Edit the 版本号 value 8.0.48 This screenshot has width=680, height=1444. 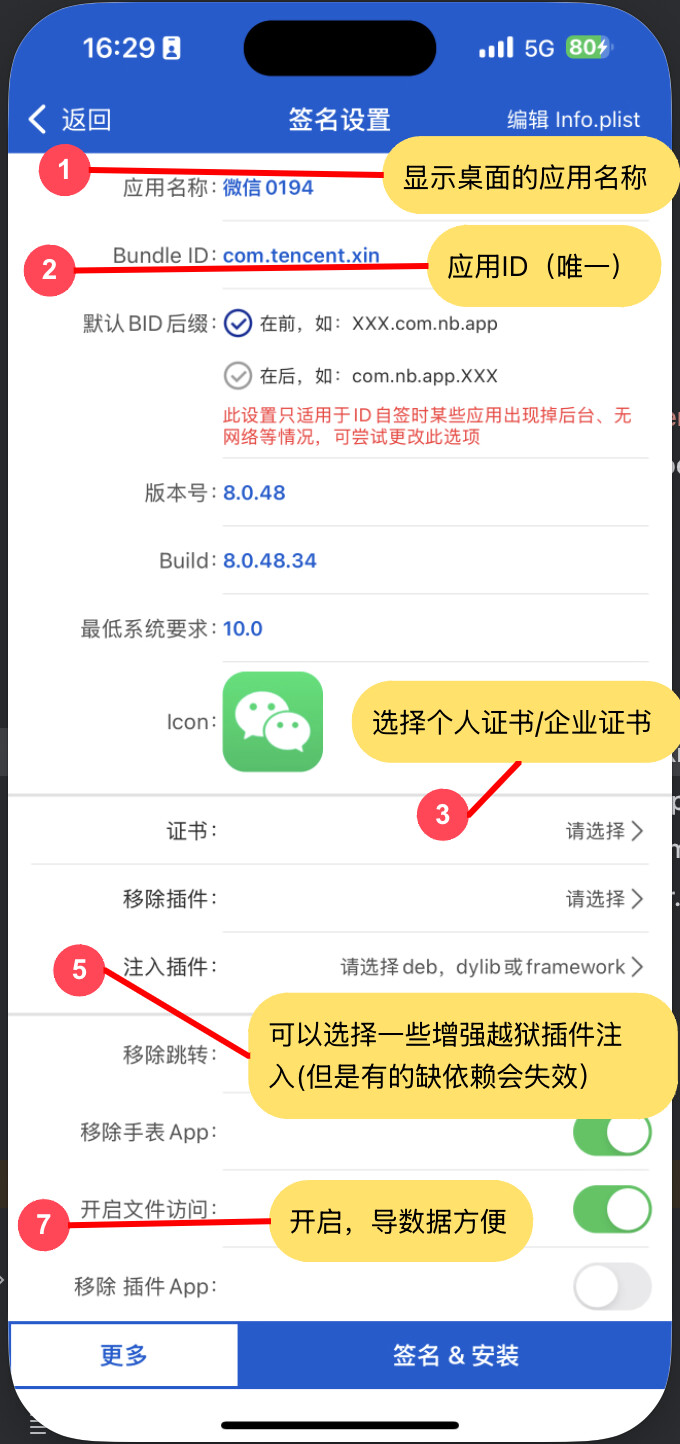[254, 493]
